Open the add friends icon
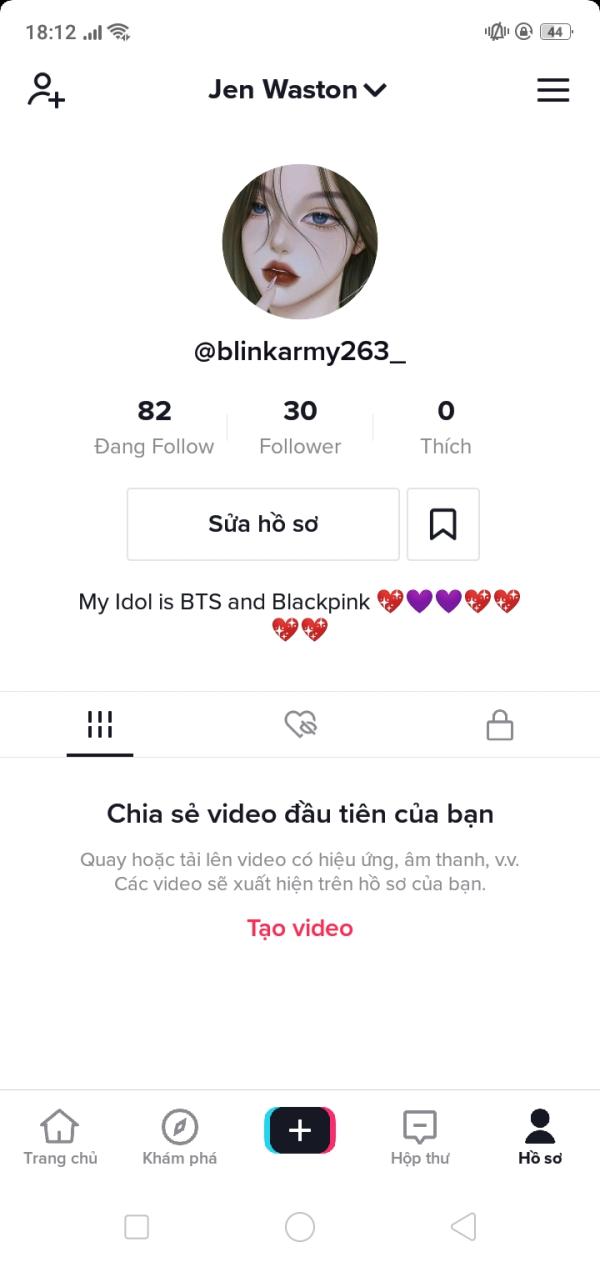The width and height of the screenshot is (600, 1267). click(x=46, y=90)
